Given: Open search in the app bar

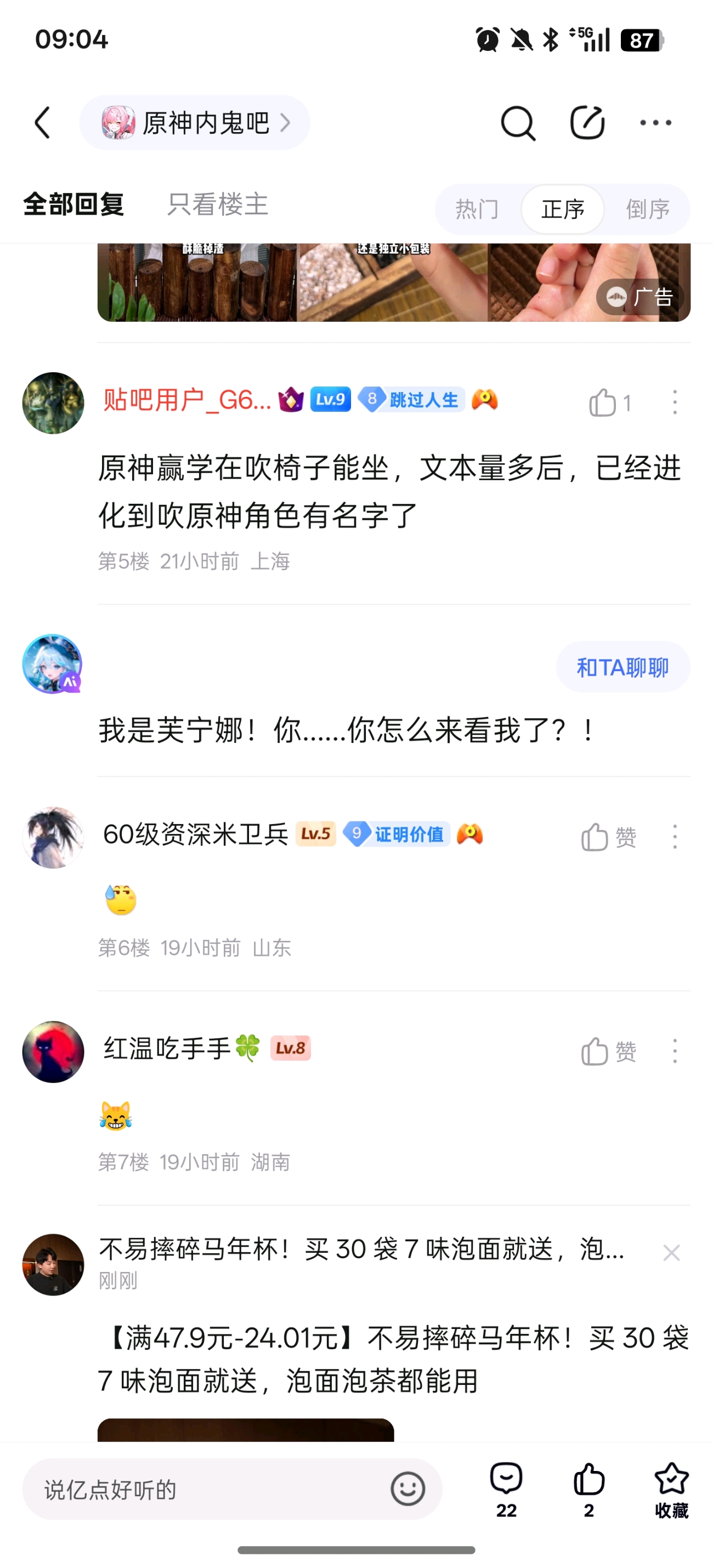Looking at the screenshot, I should (518, 123).
